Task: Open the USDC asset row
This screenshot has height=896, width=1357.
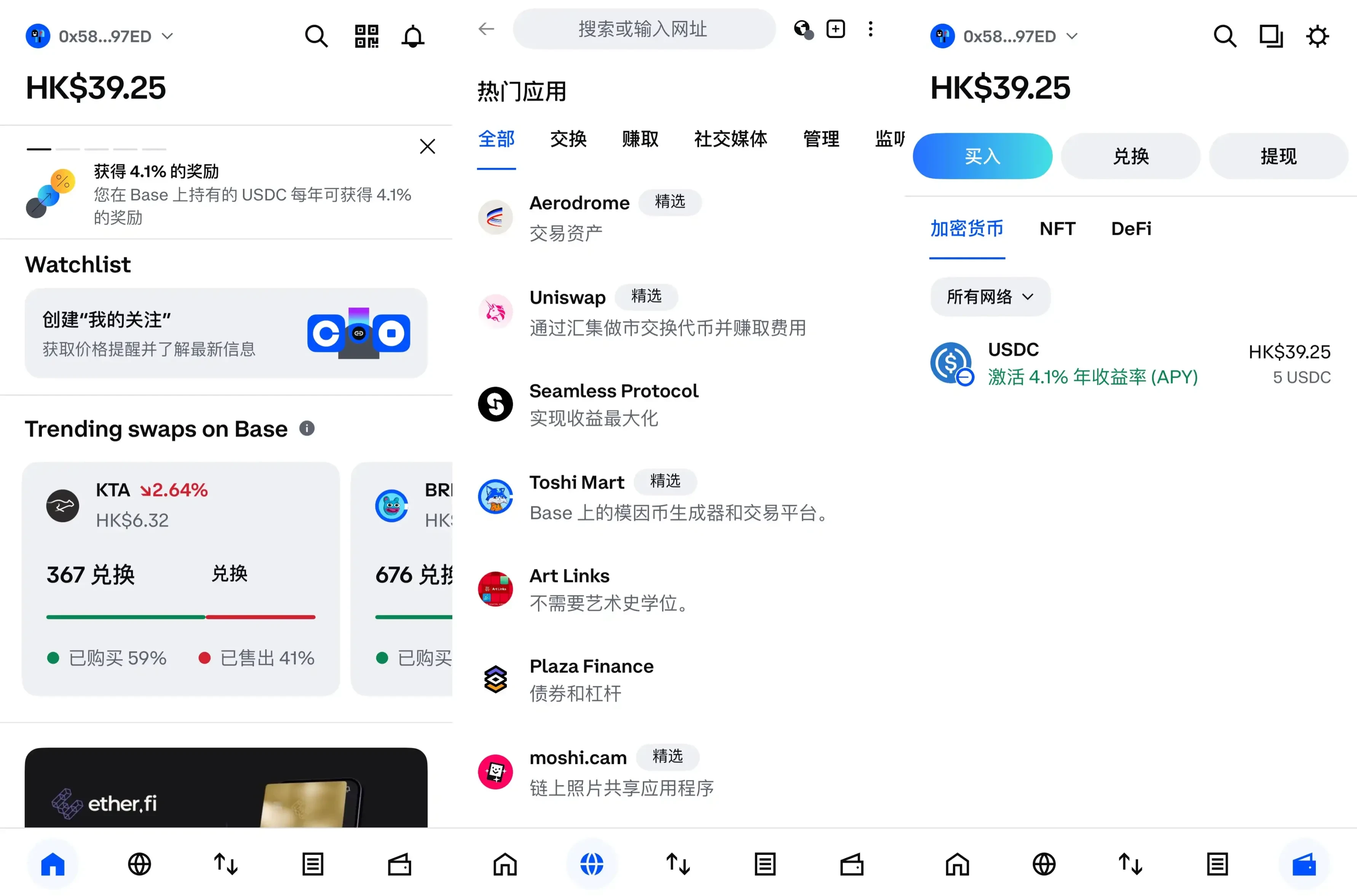Action: coord(1129,364)
